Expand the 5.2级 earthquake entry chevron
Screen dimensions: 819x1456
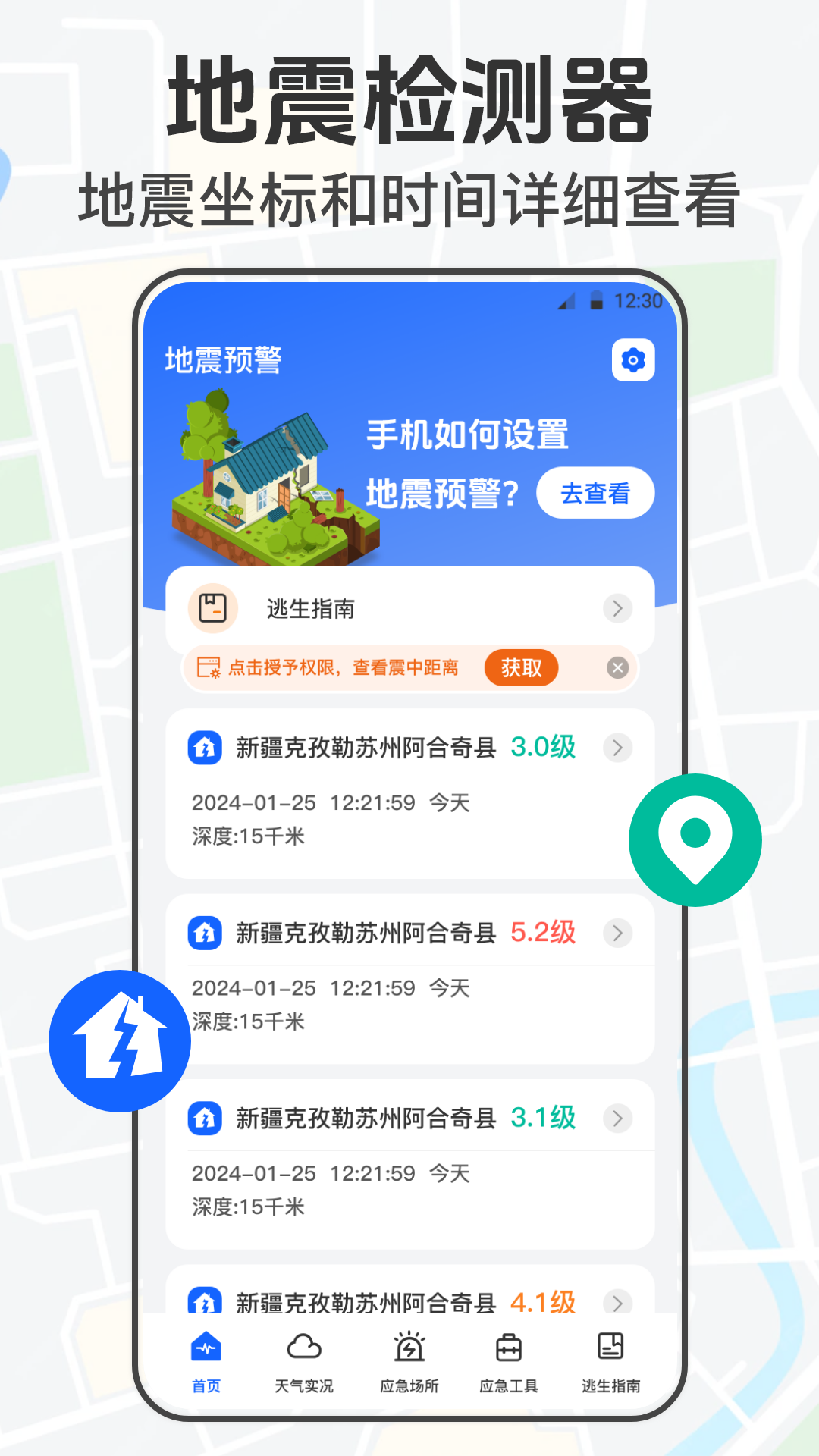(618, 932)
